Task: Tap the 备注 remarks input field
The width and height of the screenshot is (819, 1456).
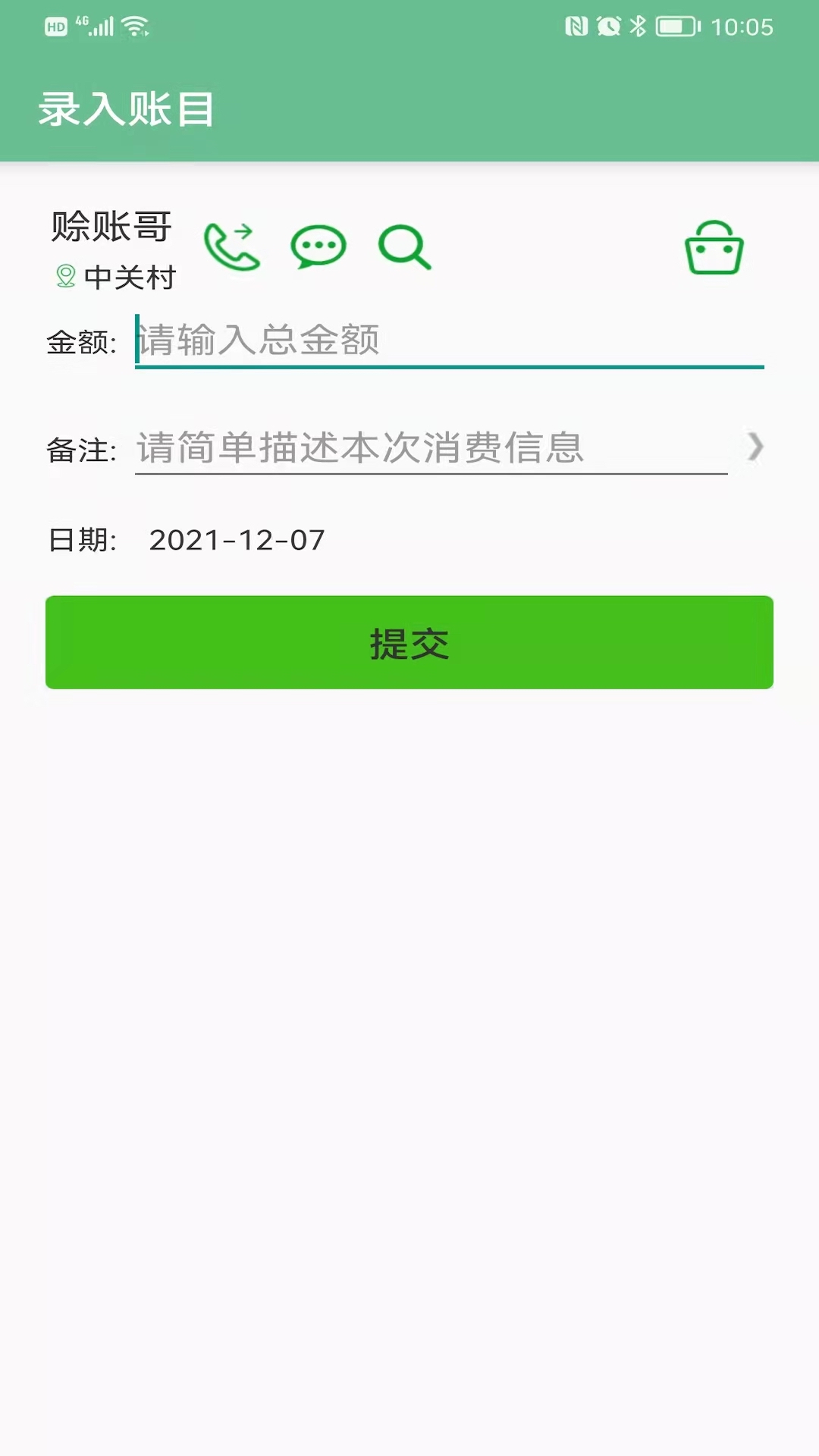Action: coord(431,448)
